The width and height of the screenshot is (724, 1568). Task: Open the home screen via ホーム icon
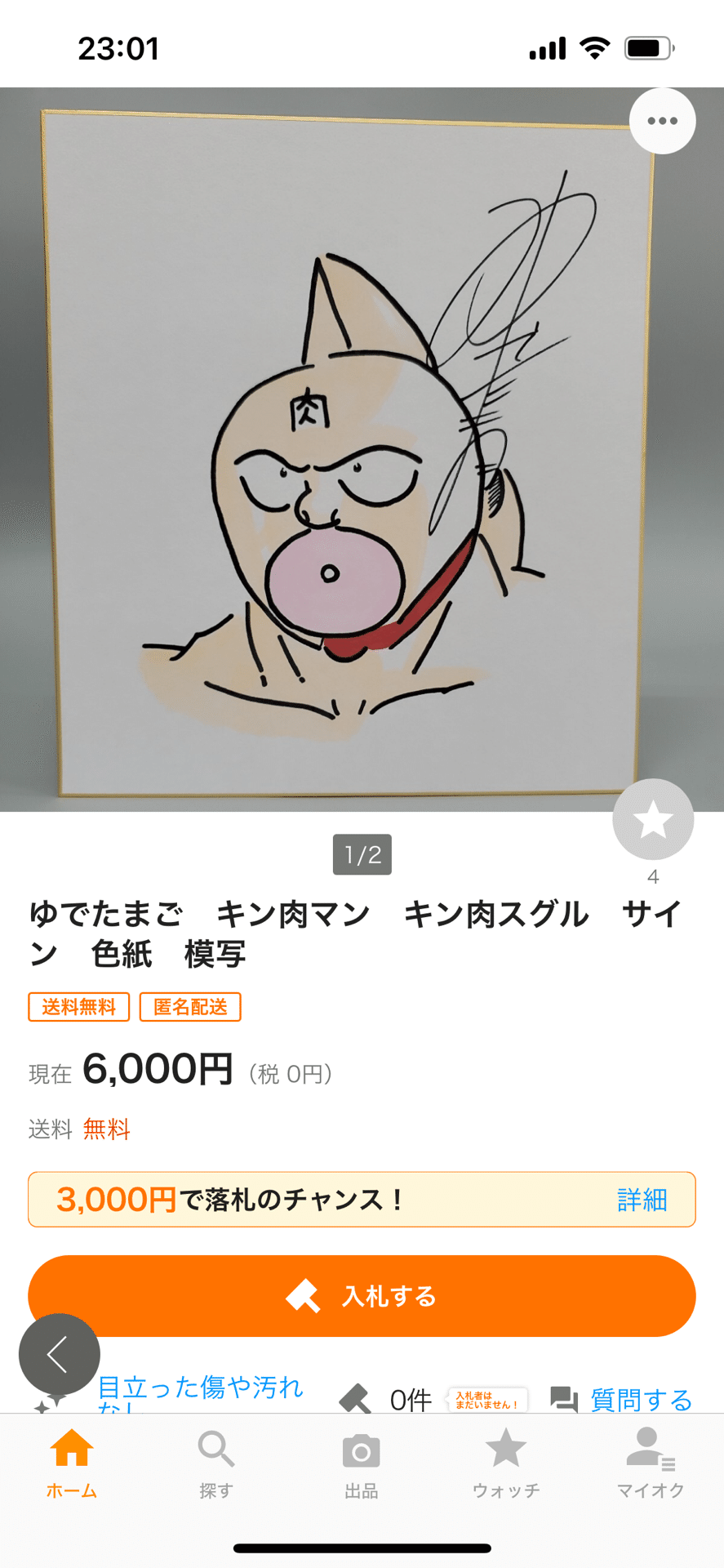[73, 1462]
